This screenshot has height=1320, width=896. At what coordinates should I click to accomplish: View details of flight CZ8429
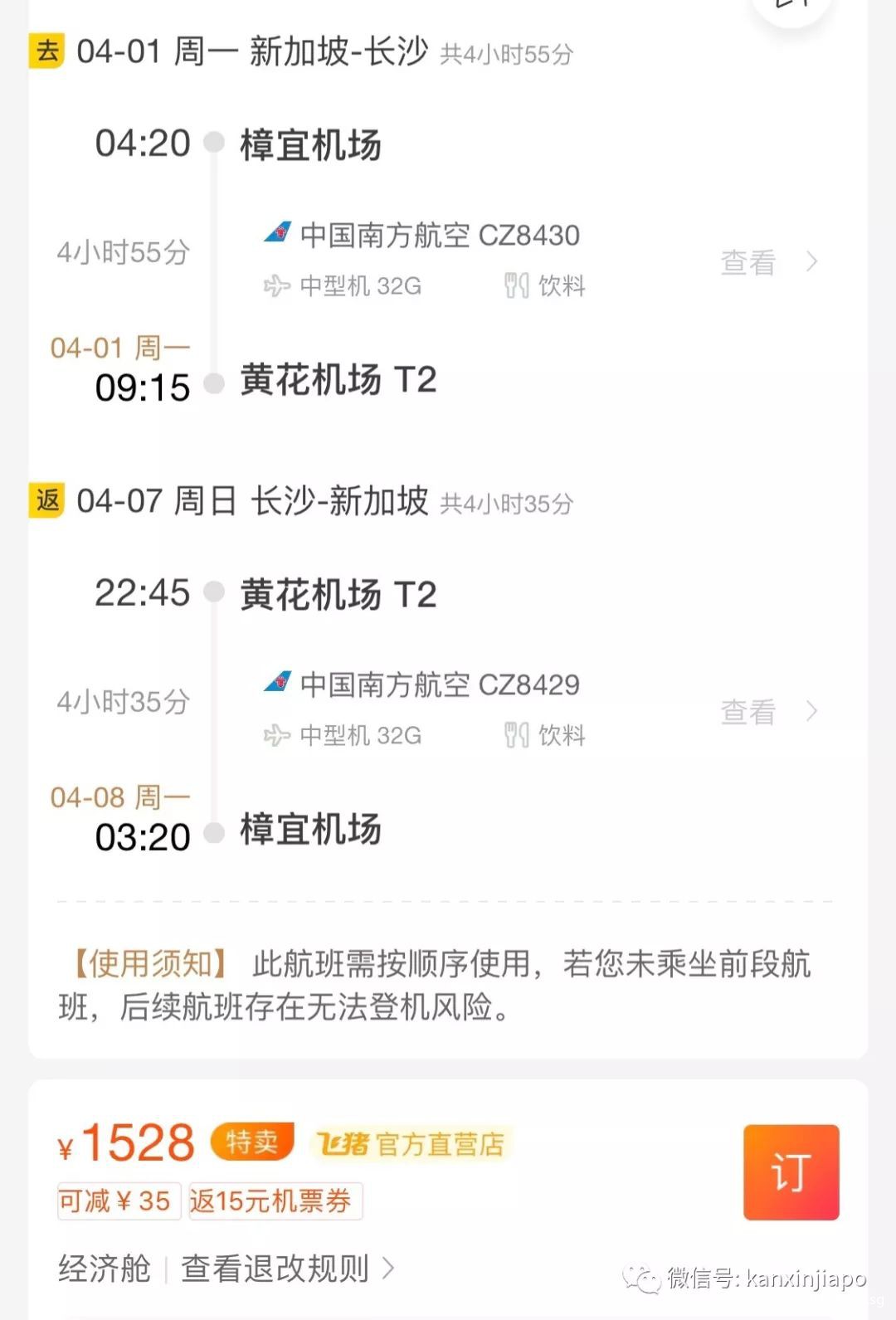(767, 712)
